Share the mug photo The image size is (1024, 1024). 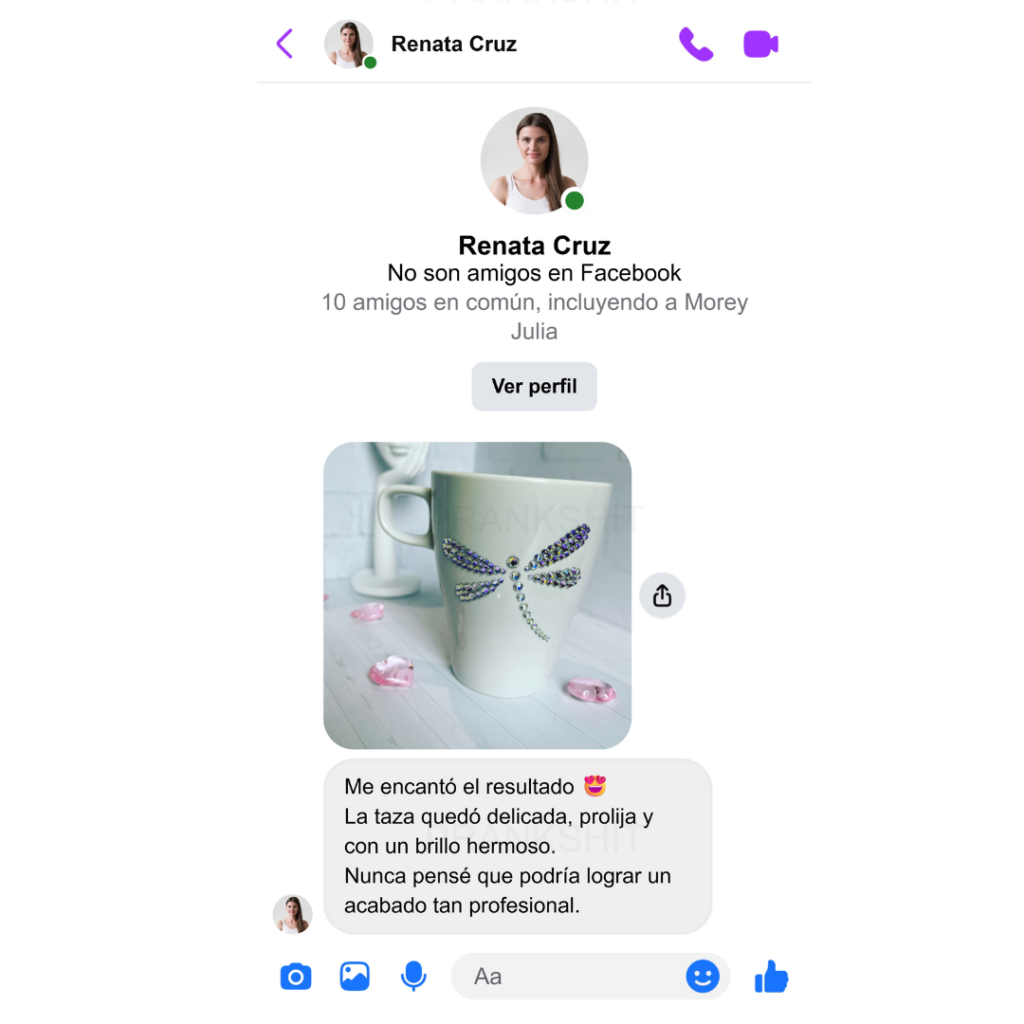[662, 596]
